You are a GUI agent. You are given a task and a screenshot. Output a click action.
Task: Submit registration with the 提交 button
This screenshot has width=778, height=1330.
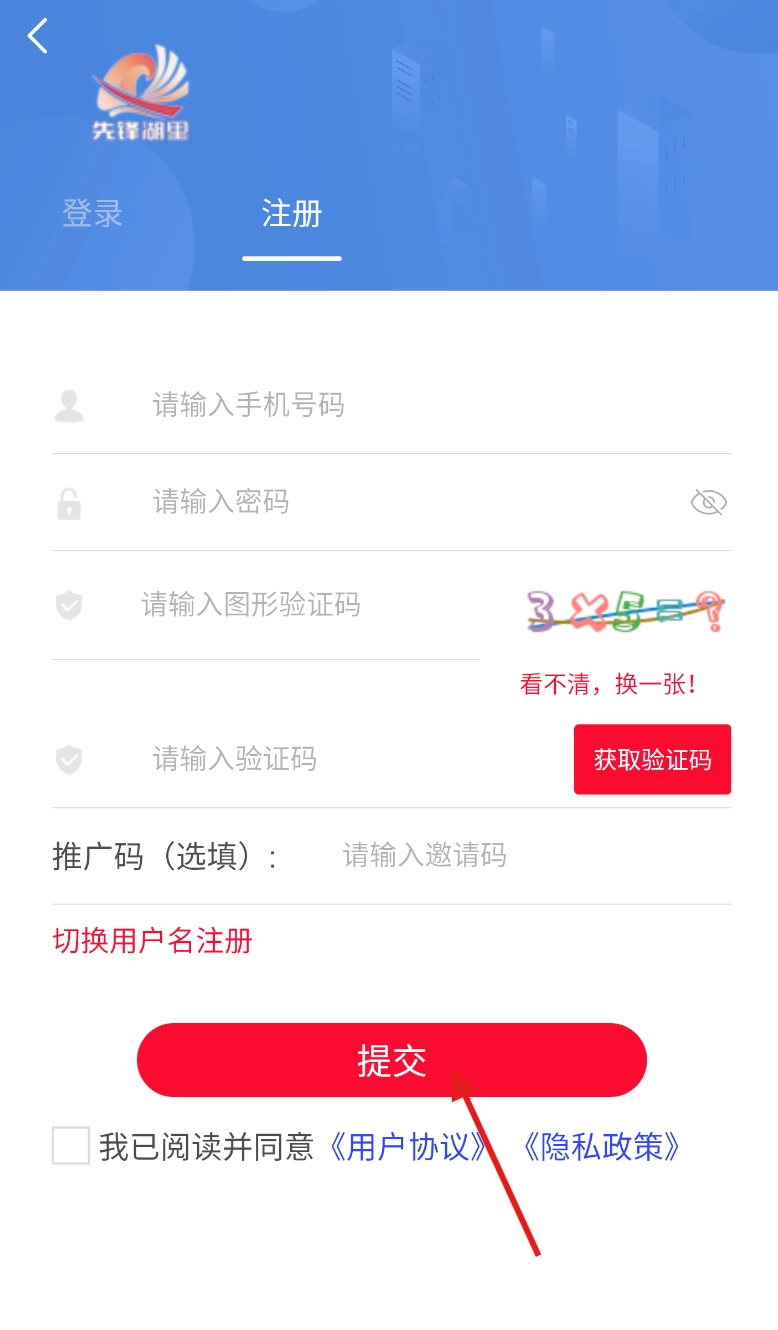[x=391, y=1060]
